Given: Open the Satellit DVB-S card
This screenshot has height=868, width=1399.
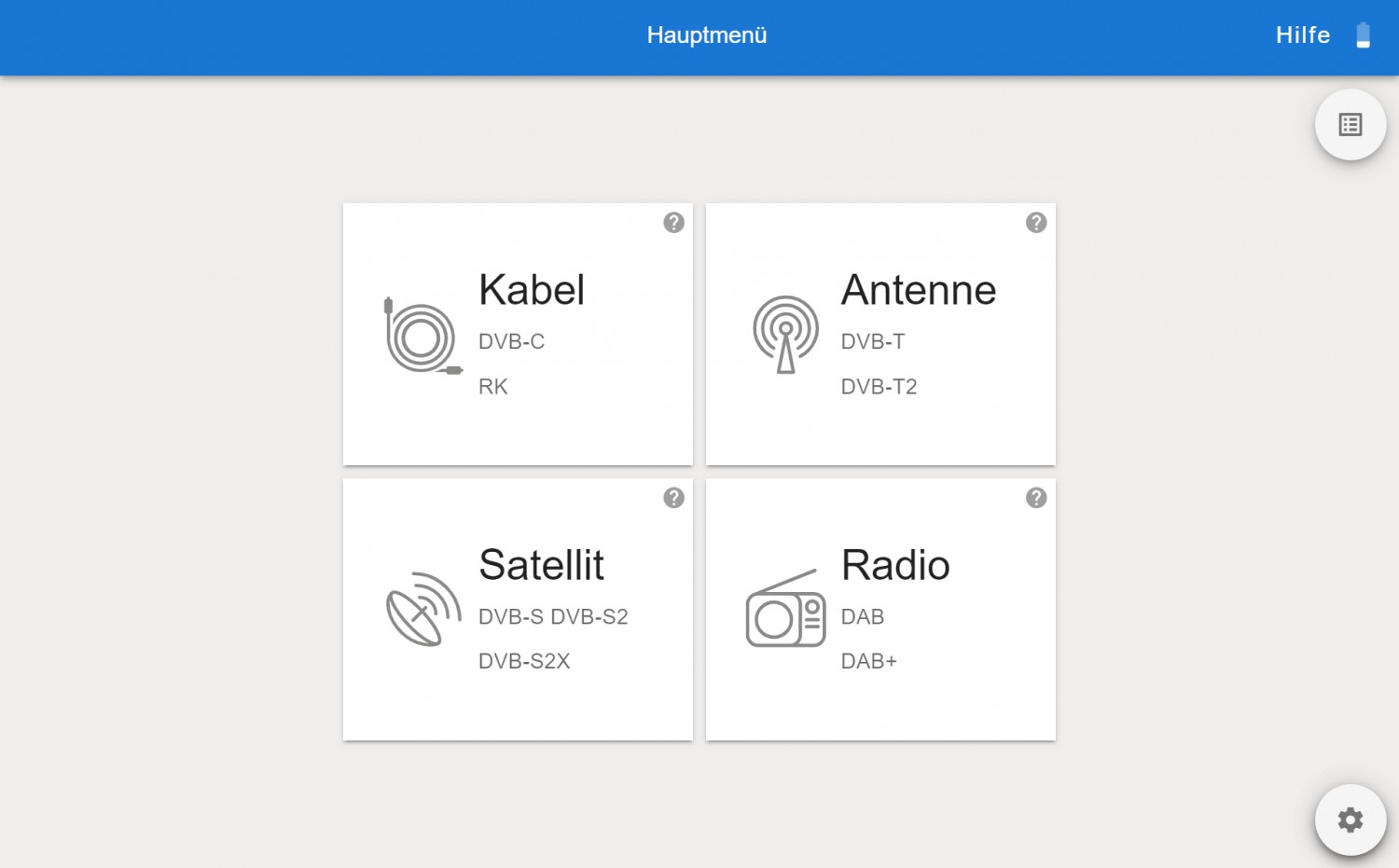Looking at the screenshot, I should tap(518, 610).
